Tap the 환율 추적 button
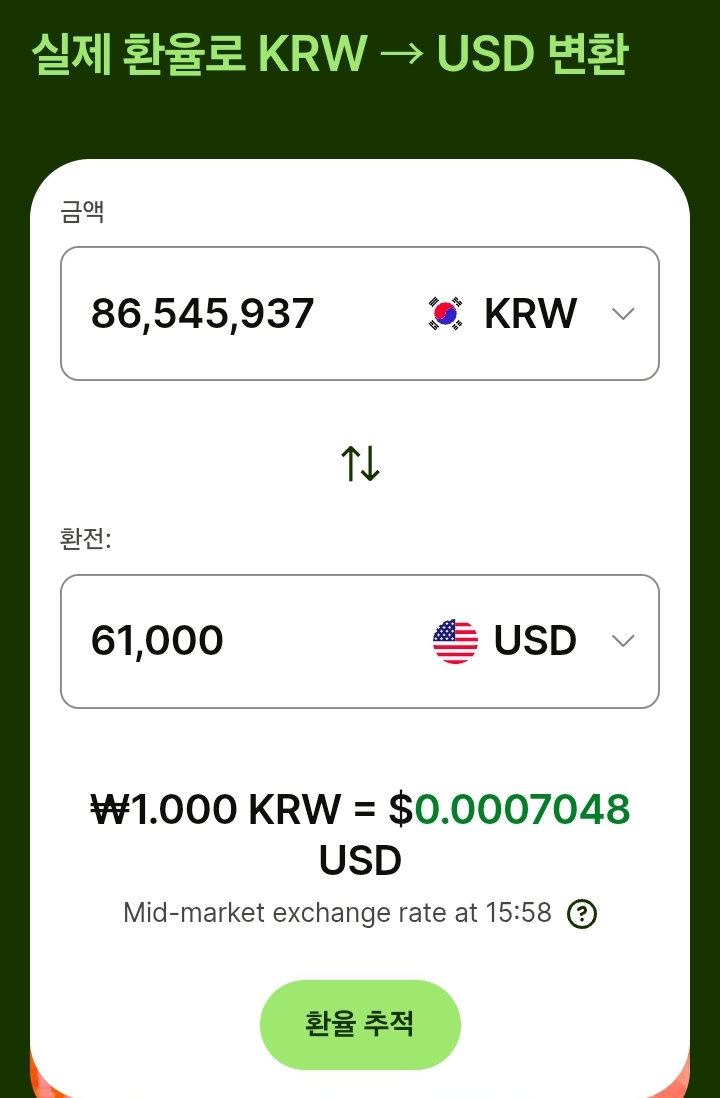 coord(360,1024)
